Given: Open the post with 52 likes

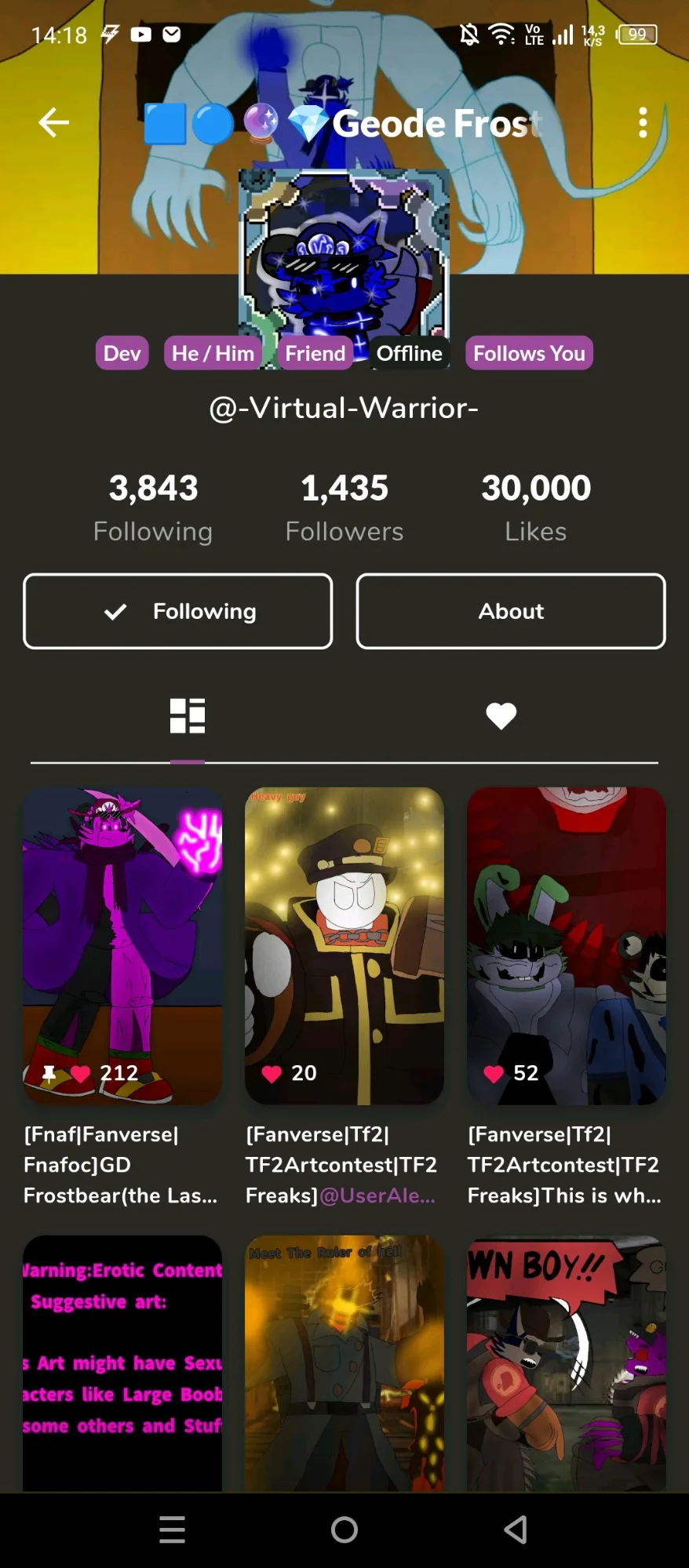Looking at the screenshot, I should pos(566,945).
